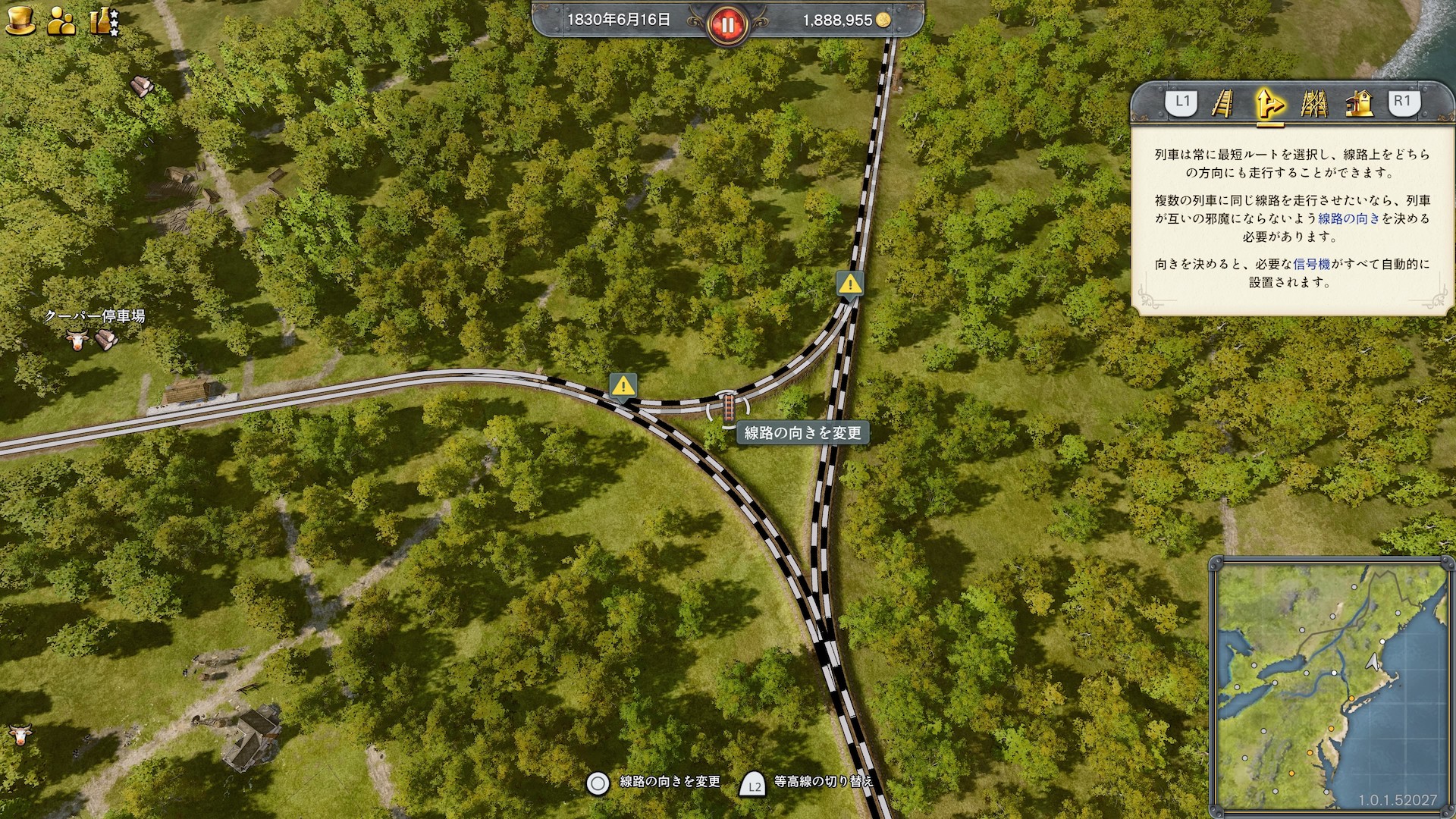Tap the R1 next tab button
The width and height of the screenshot is (1456, 819).
point(1402,102)
